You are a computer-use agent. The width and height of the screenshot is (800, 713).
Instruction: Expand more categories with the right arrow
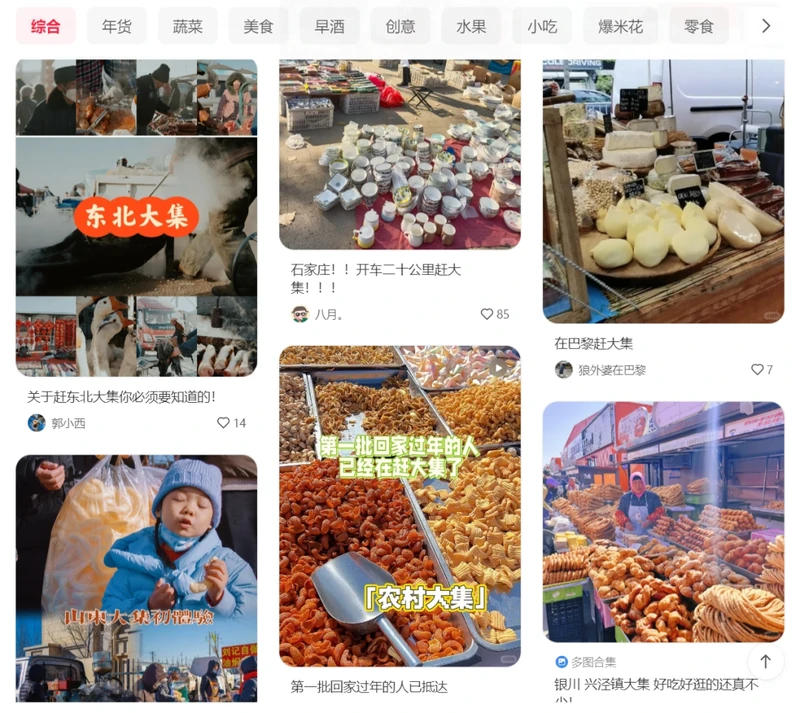[766, 26]
